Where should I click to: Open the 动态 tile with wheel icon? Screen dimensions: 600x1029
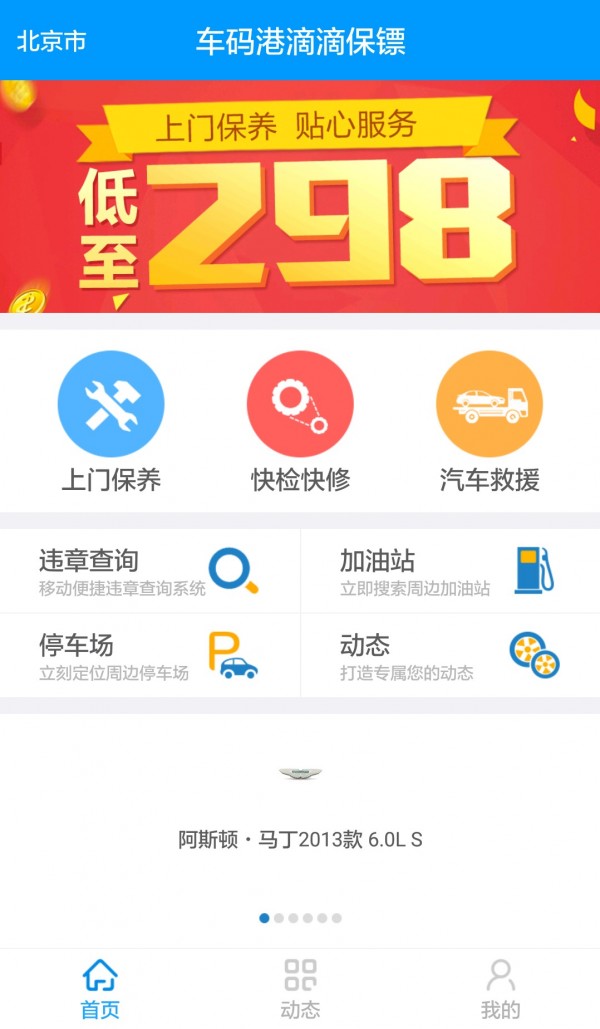pyautogui.click(x=450, y=655)
